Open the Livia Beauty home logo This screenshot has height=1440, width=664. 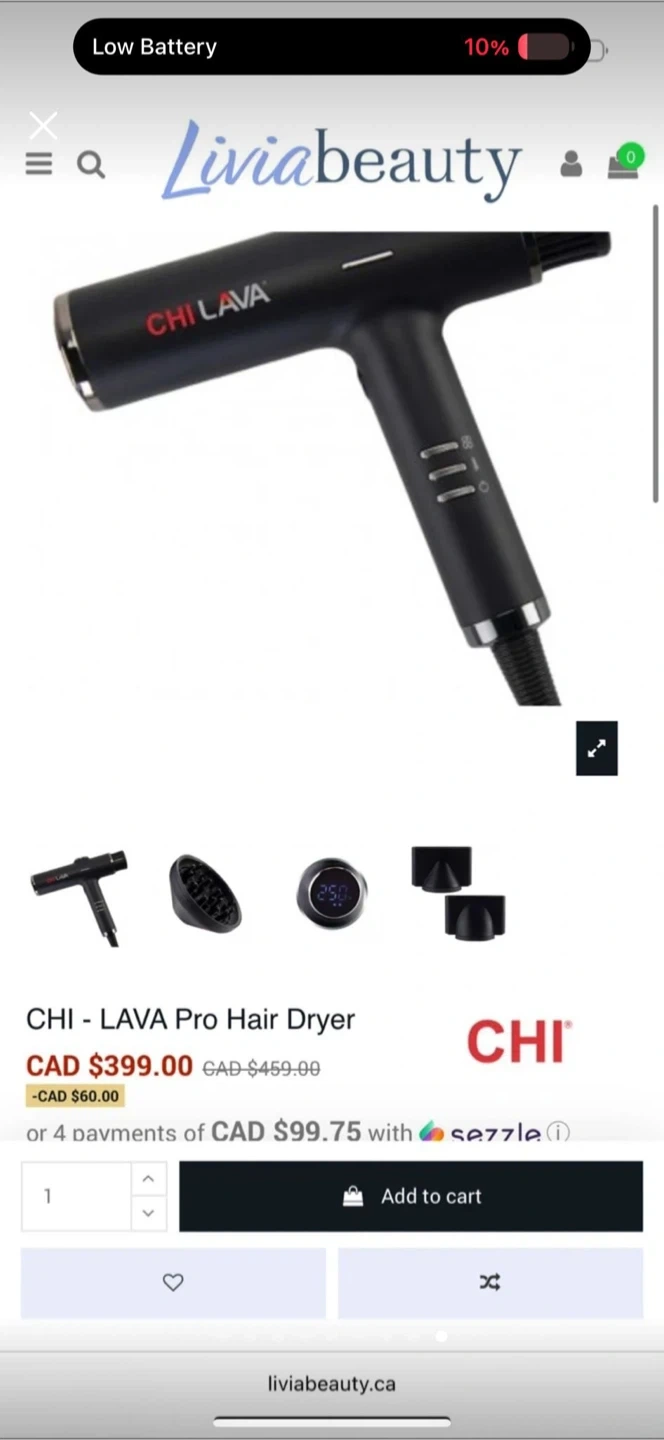tap(341, 160)
